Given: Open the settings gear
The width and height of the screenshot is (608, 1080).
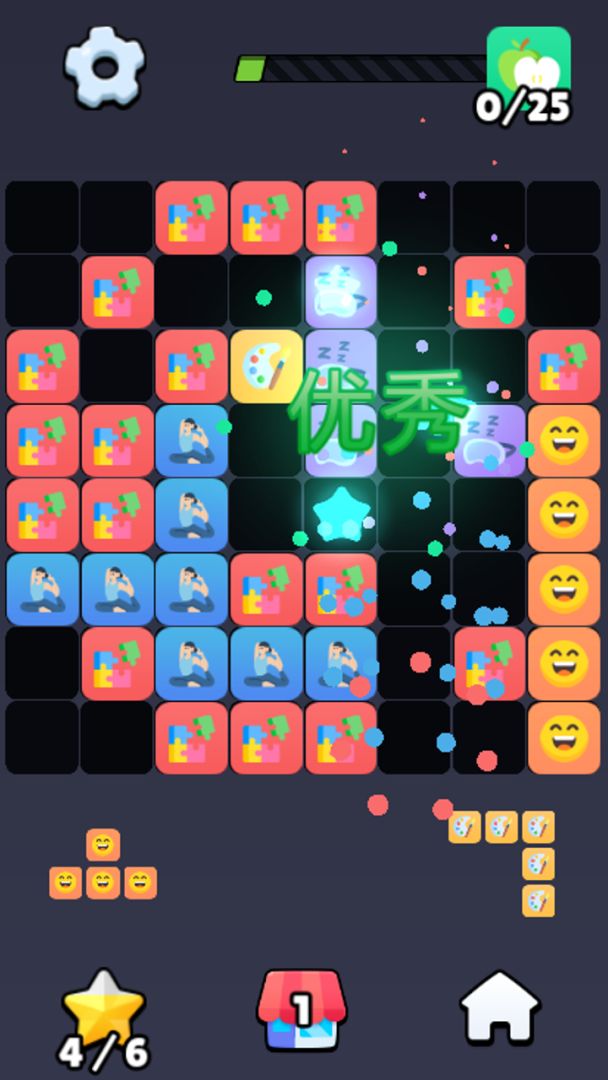Looking at the screenshot, I should click(x=104, y=66).
